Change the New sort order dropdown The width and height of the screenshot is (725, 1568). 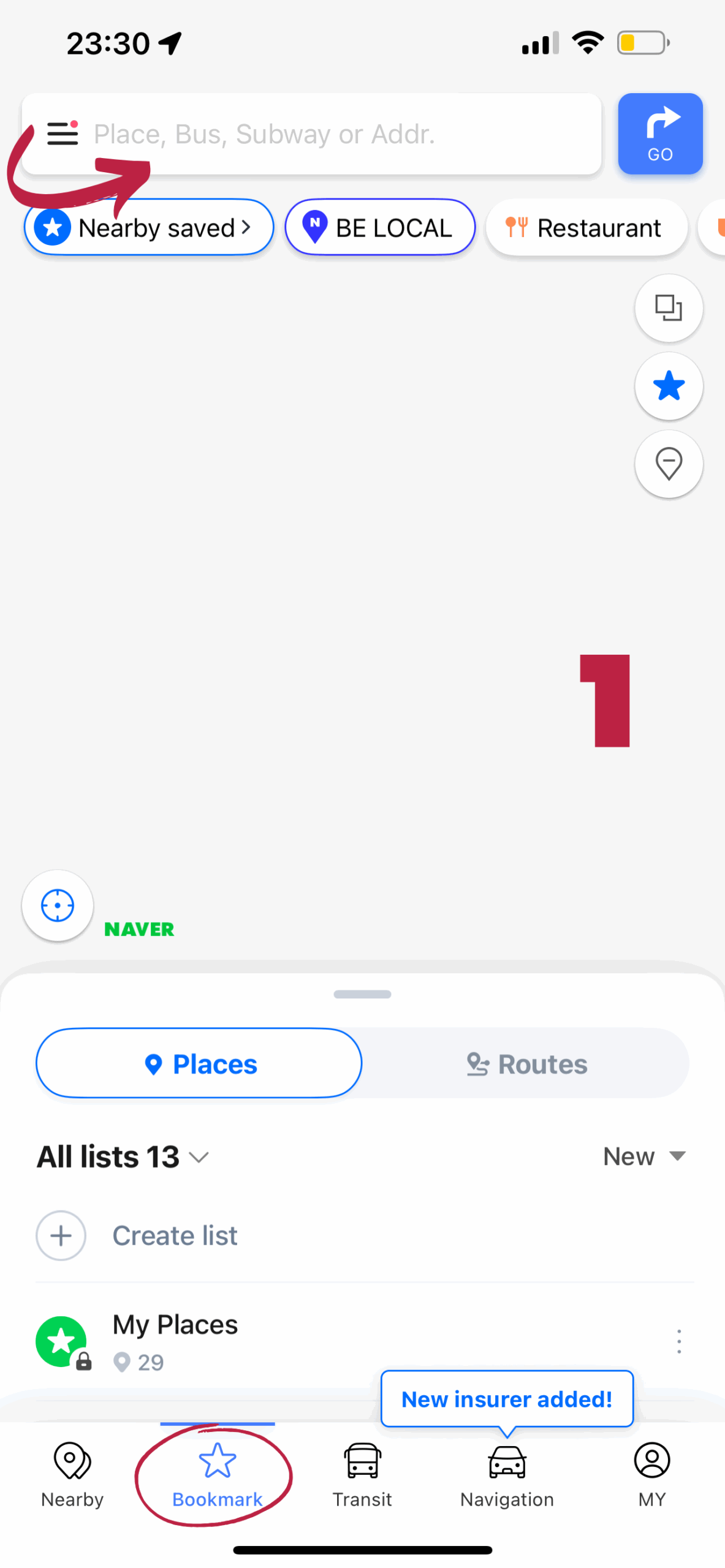tap(643, 1157)
